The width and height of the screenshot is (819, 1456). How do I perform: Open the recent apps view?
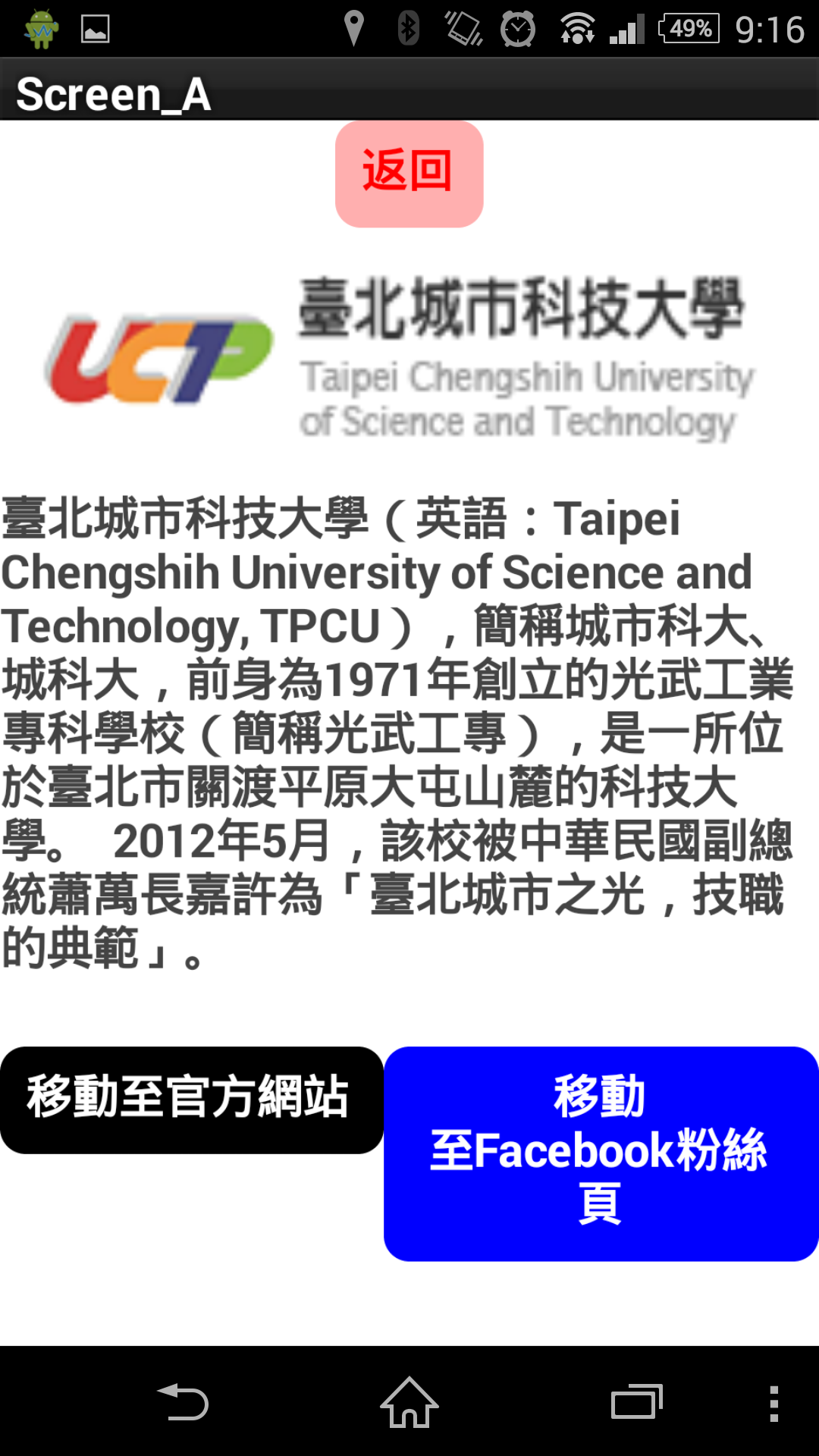tap(637, 1402)
